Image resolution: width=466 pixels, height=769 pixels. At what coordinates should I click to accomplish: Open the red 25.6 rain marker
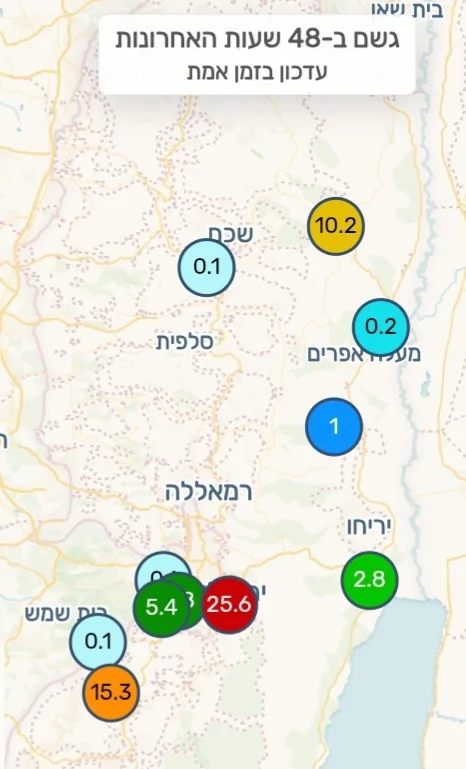pyautogui.click(x=229, y=605)
